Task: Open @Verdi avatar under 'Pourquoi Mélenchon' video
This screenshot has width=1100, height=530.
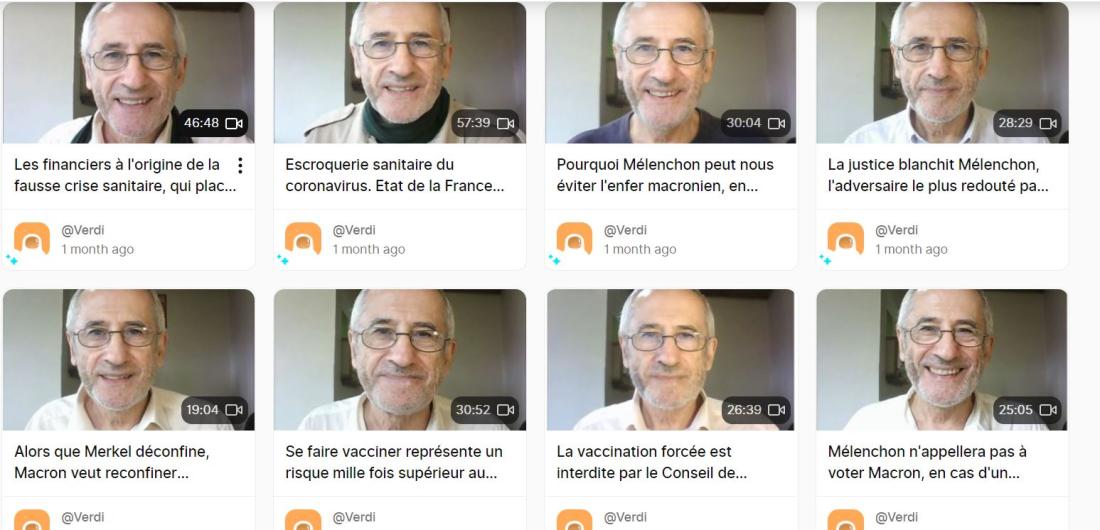Action: click(x=574, y=240)
